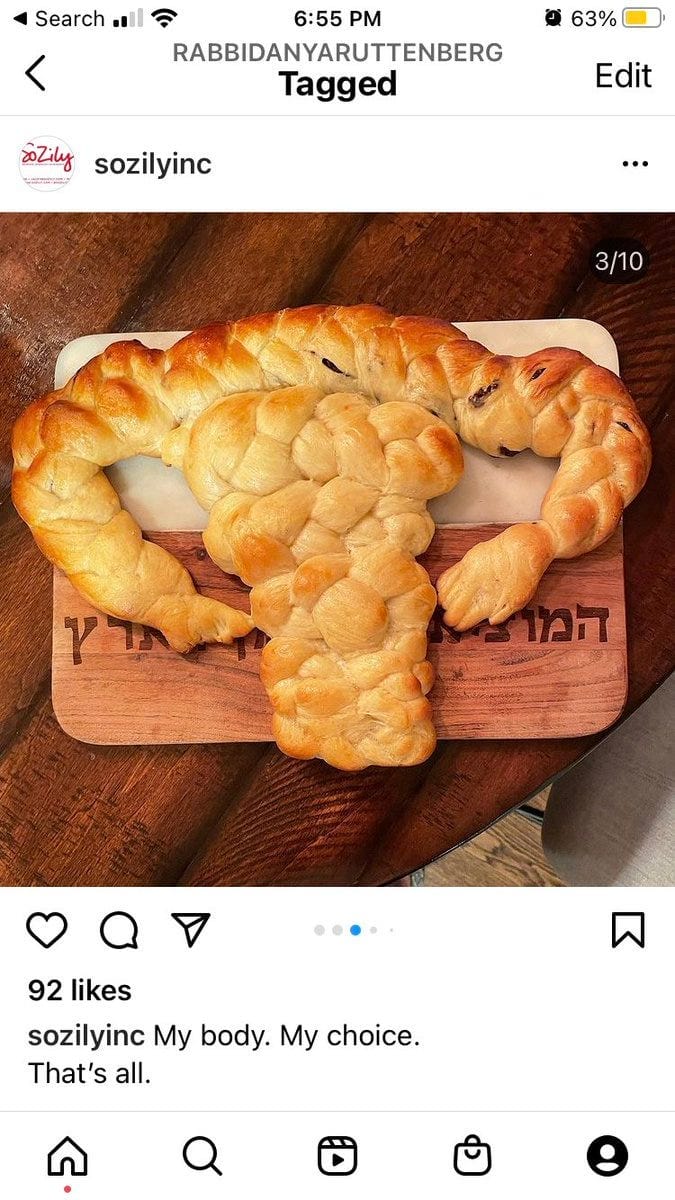The width and height of the screenshot is (675, 1200).
Task: Open the post's three-dot options menu
Action: (635, 164)
